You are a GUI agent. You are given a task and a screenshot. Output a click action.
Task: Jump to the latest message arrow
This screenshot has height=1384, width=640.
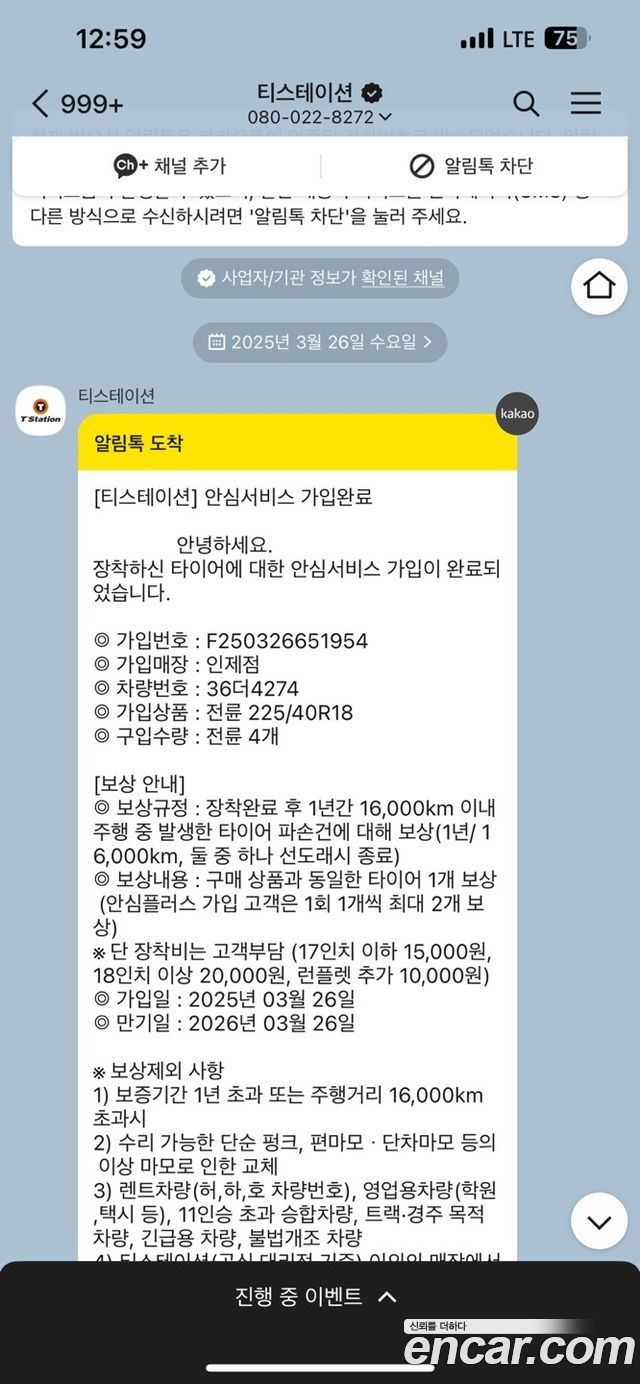pos(599,1221)
